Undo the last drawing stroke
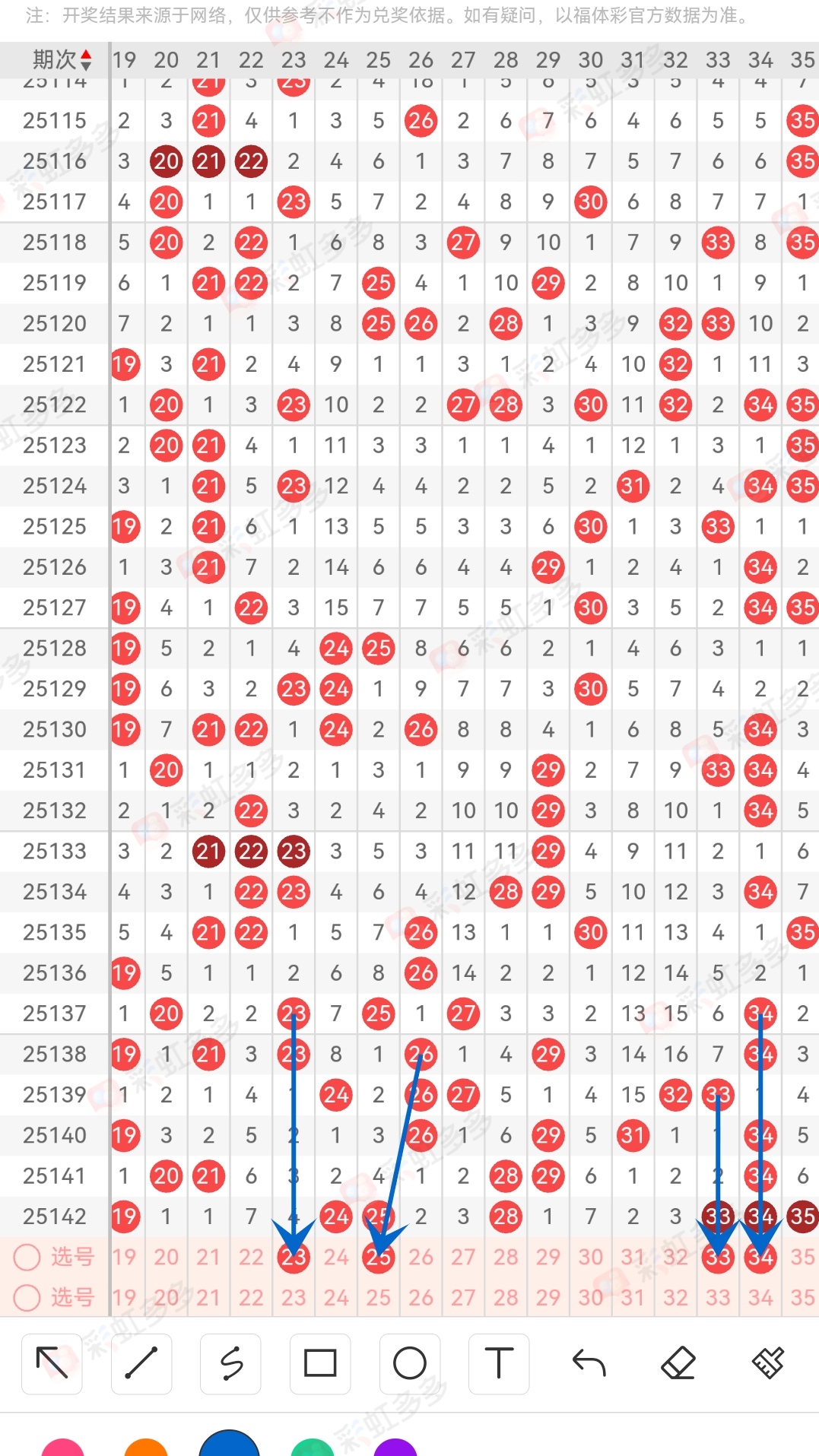The width and height of the screenshot is (819, 1456). coord(589,1363)
